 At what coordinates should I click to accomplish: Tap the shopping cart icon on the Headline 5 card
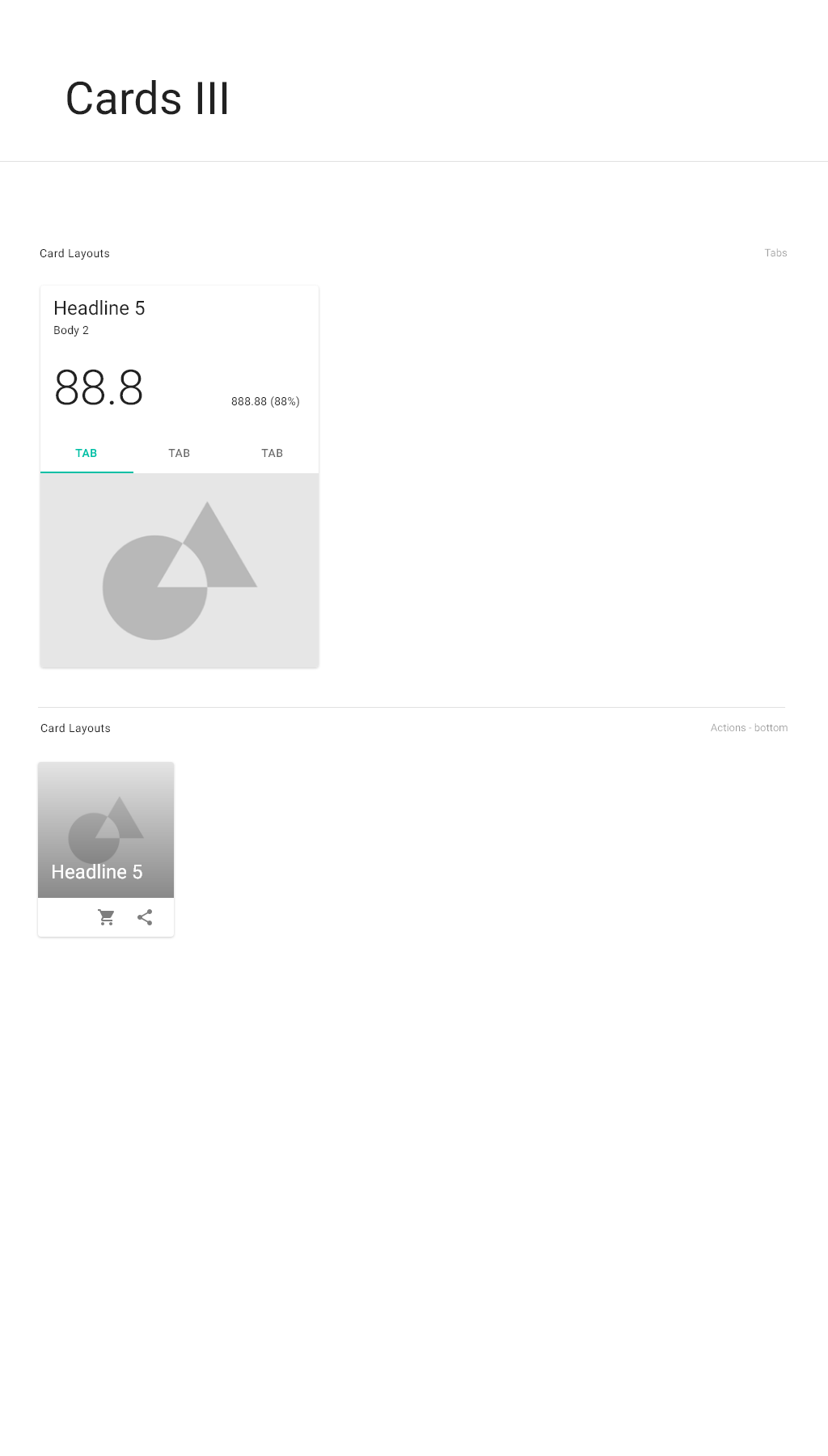106,917
